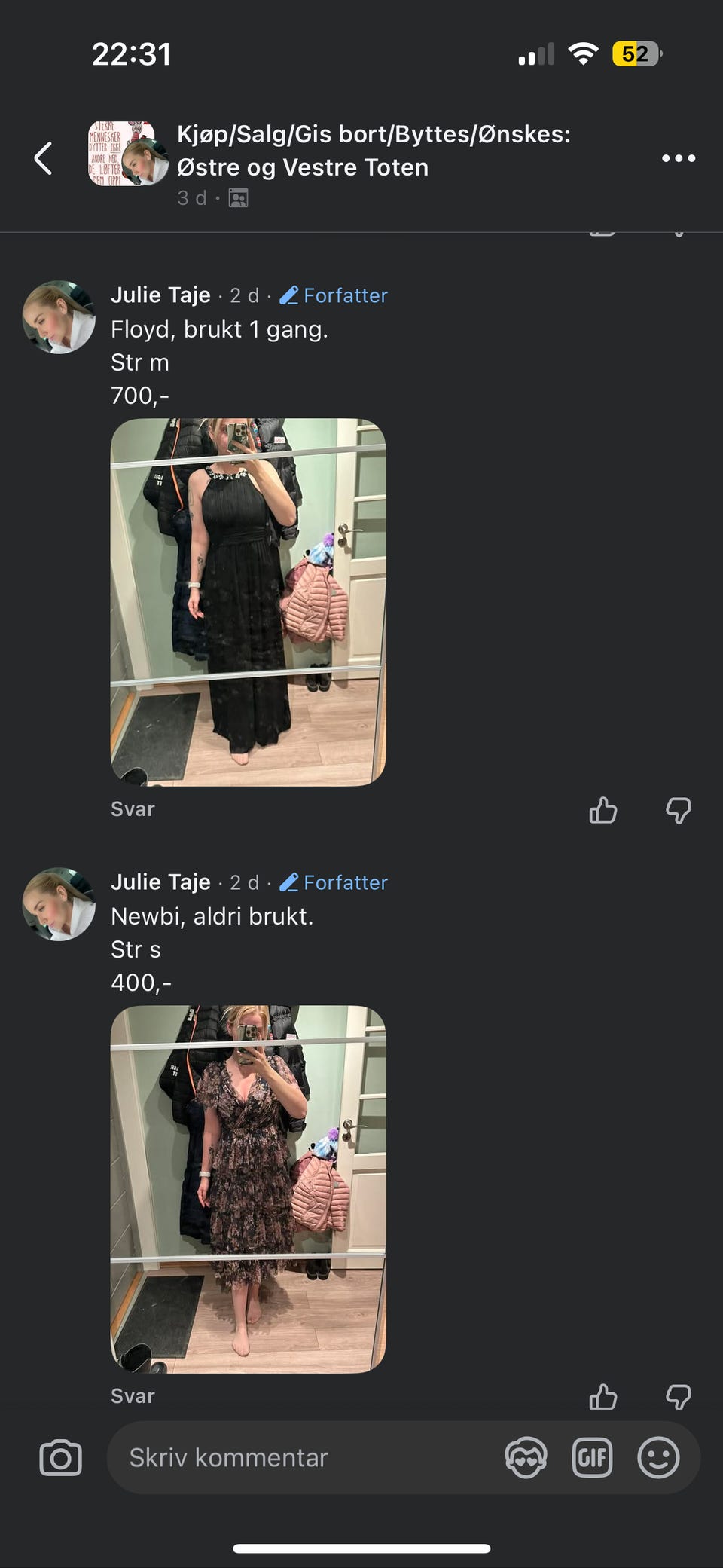
Task: Tap Svar under the Newbi comment
Action: (x=133, y=1396)
